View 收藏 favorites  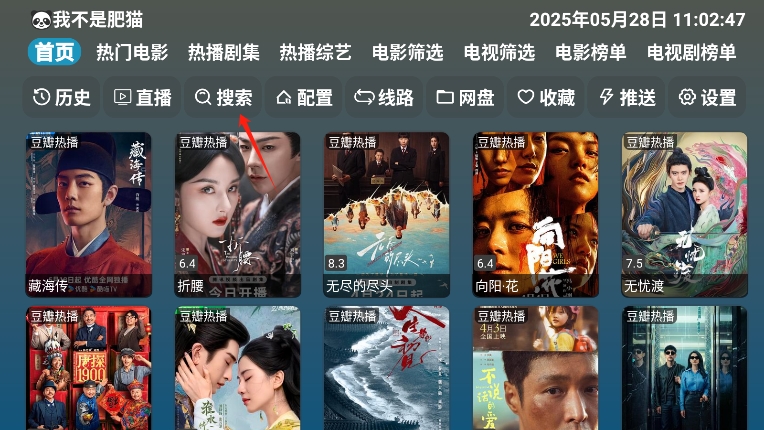[546, 97]
